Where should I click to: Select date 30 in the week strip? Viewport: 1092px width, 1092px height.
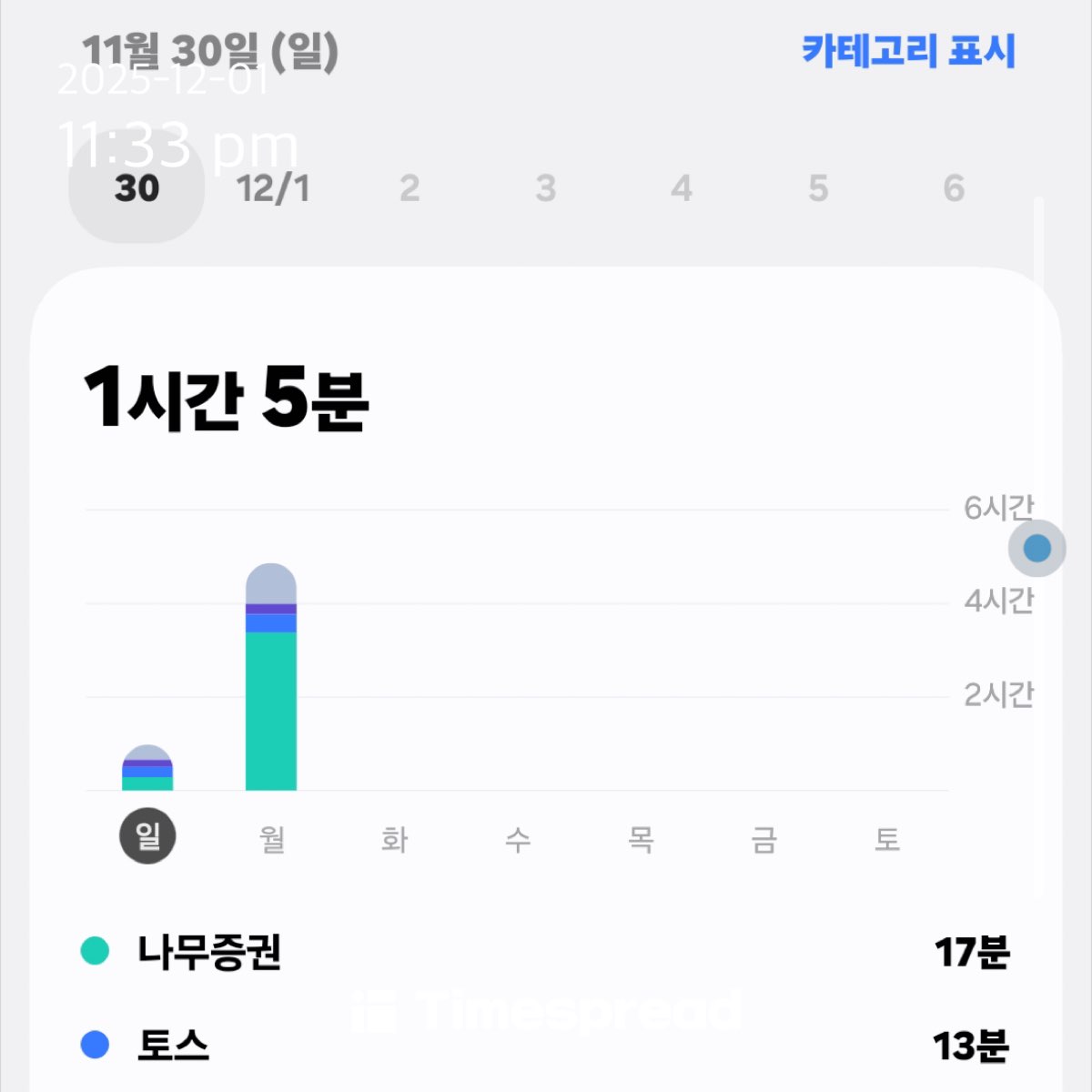coord(136,189)
